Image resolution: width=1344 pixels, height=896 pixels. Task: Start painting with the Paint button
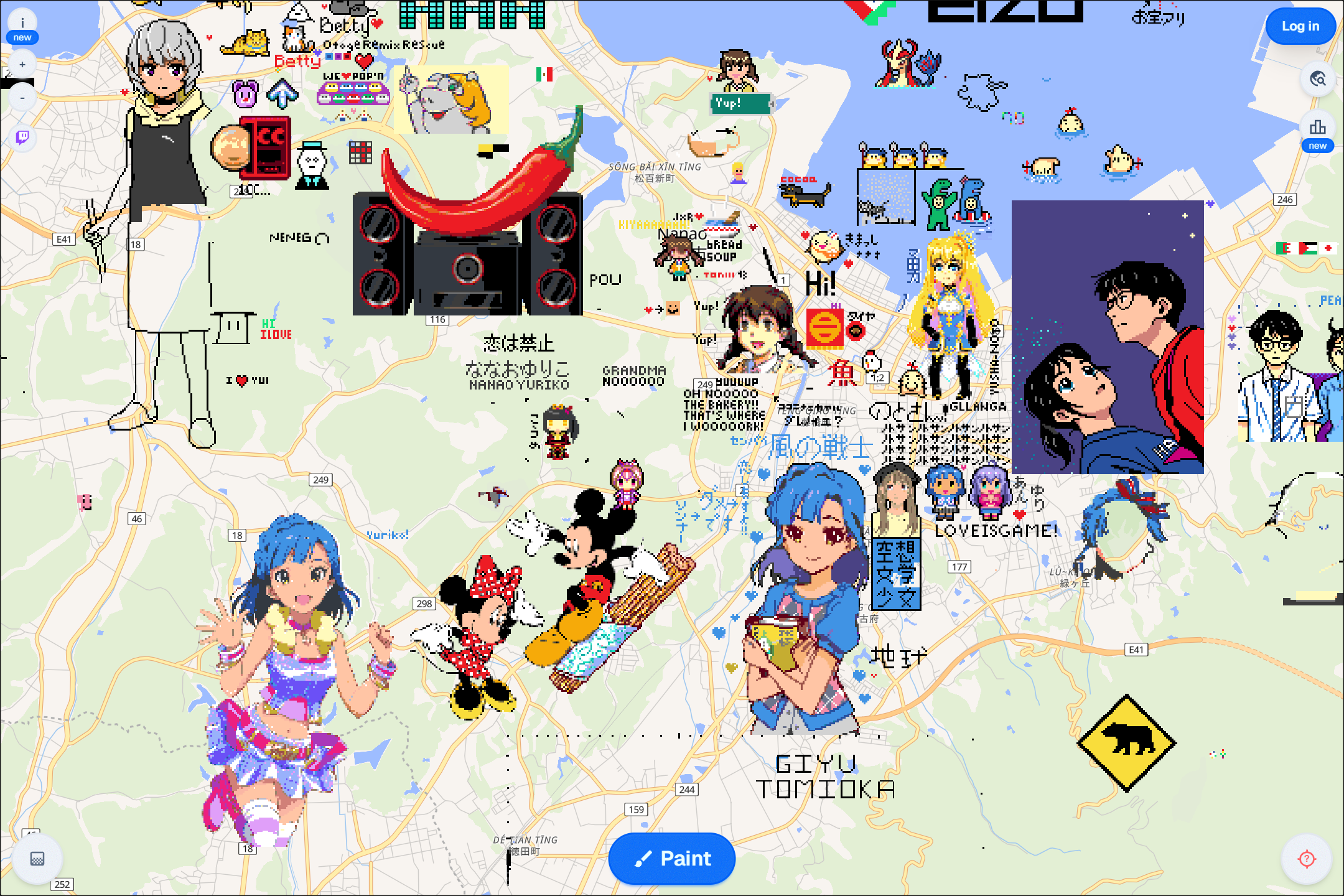point(672,859)
